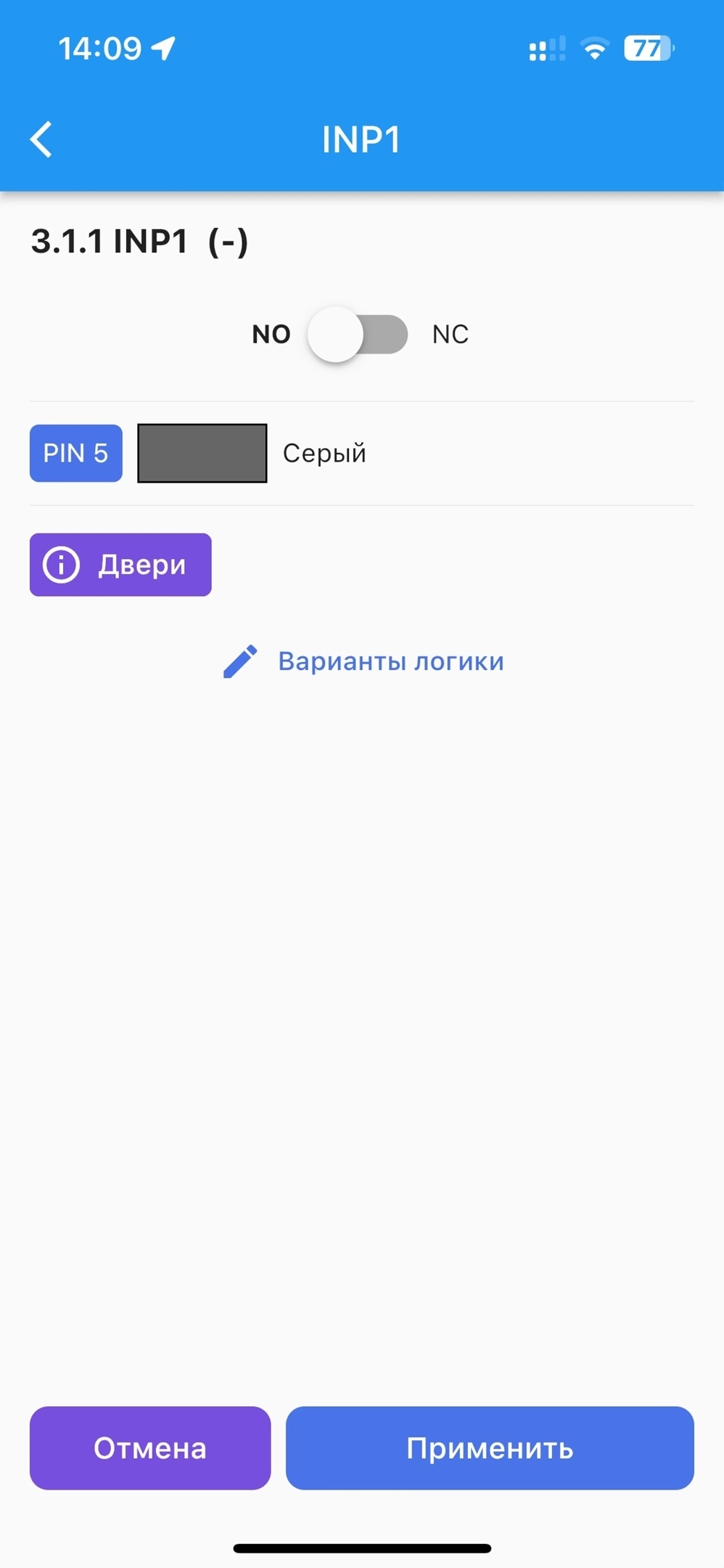
Task: Open the Двери info button
Action: click(x=120, y=565)
